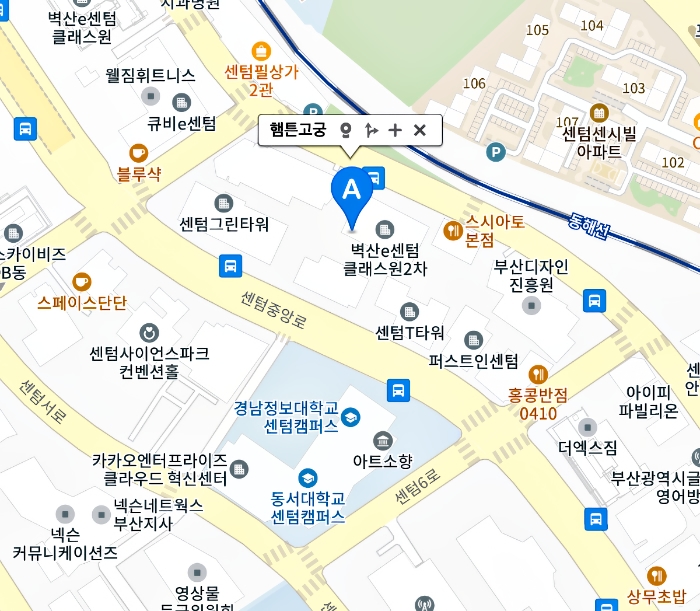Select the 센텀필상가 2관 shop marker

tap(261, 50)
